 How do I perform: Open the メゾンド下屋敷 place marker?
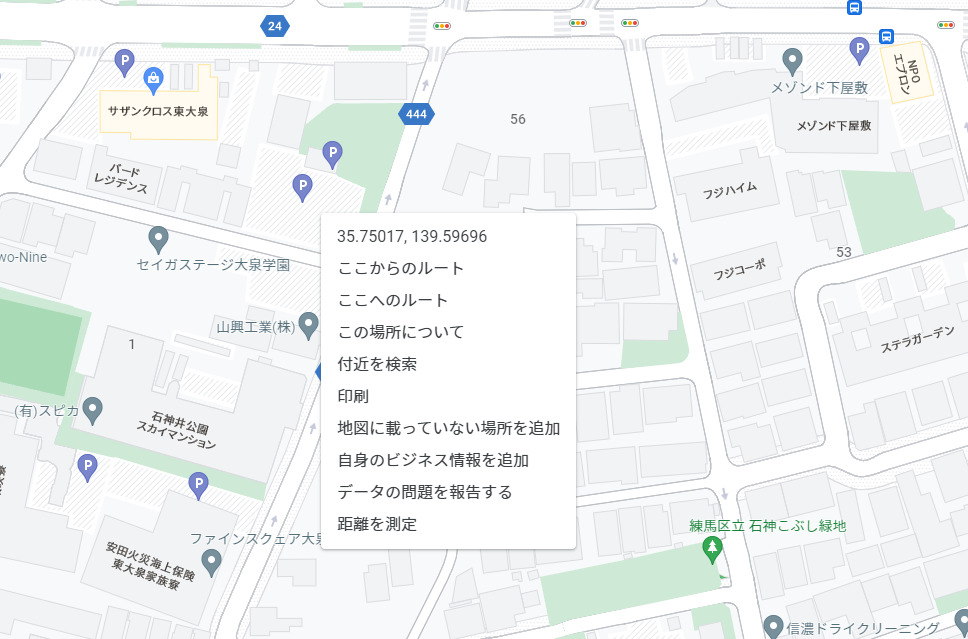(792, 61)
